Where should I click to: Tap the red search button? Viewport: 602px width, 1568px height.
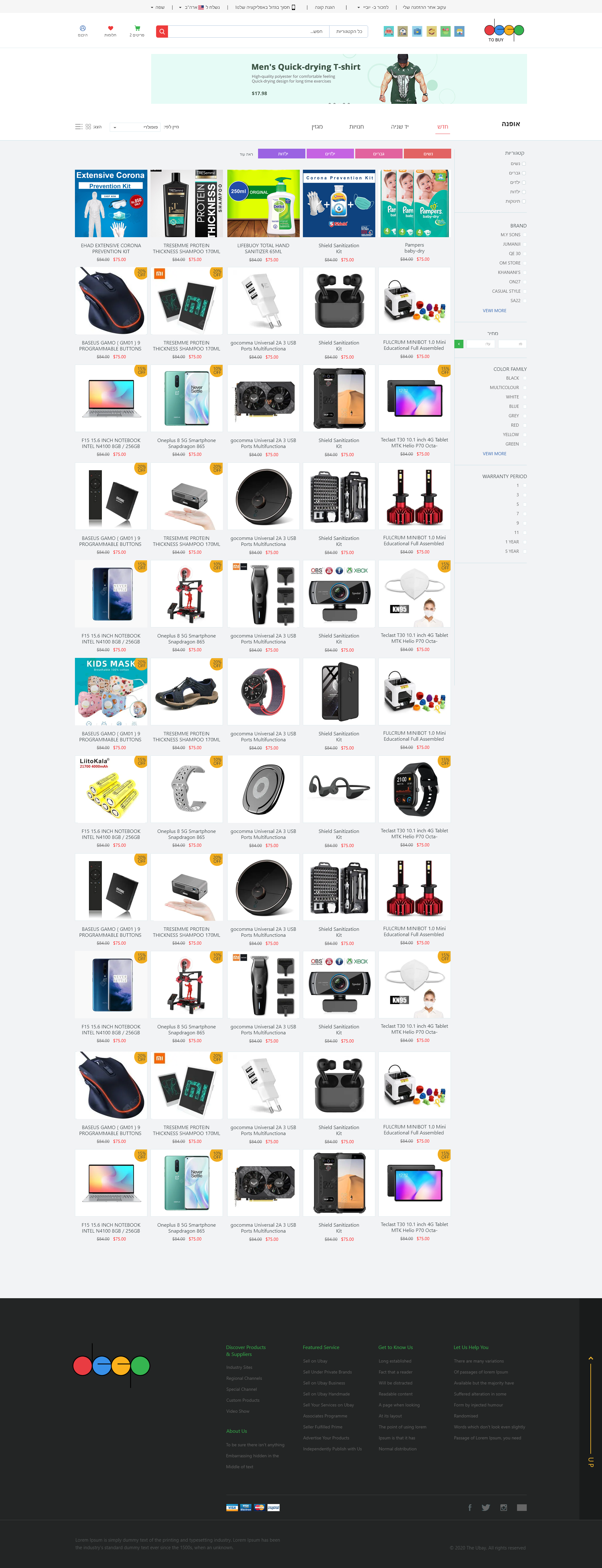tap(162, 32)
